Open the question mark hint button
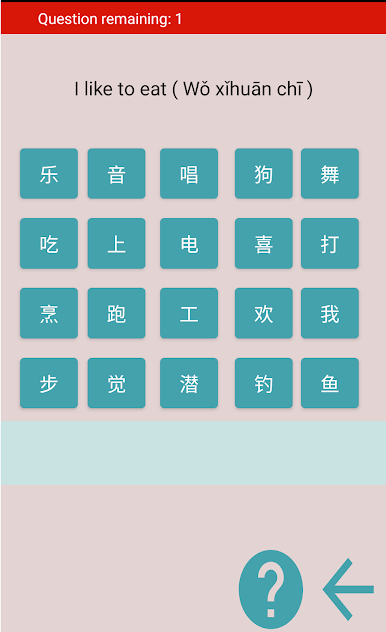 coord(271,589)
